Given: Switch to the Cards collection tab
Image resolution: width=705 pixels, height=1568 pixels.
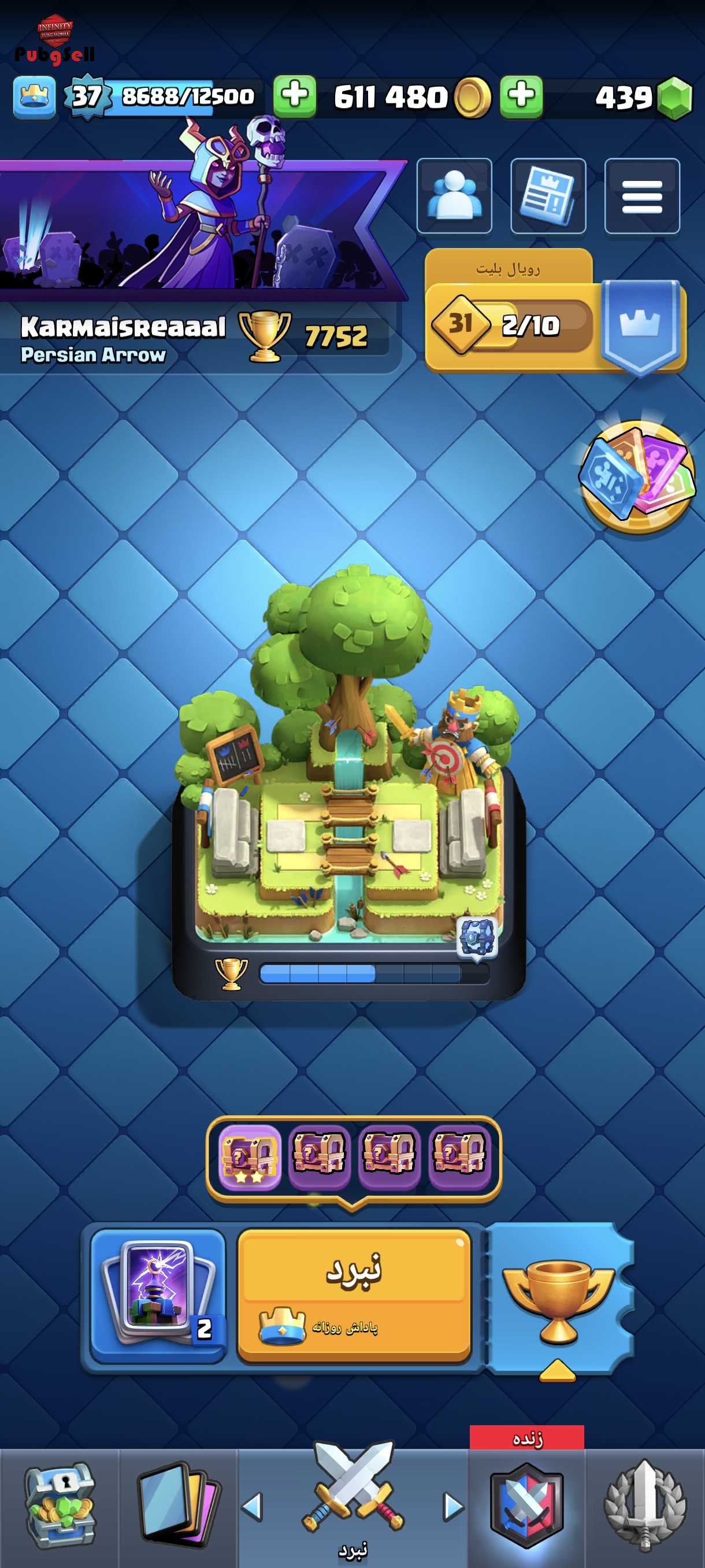Looking at the screenshot, I should coord(177,1506).
